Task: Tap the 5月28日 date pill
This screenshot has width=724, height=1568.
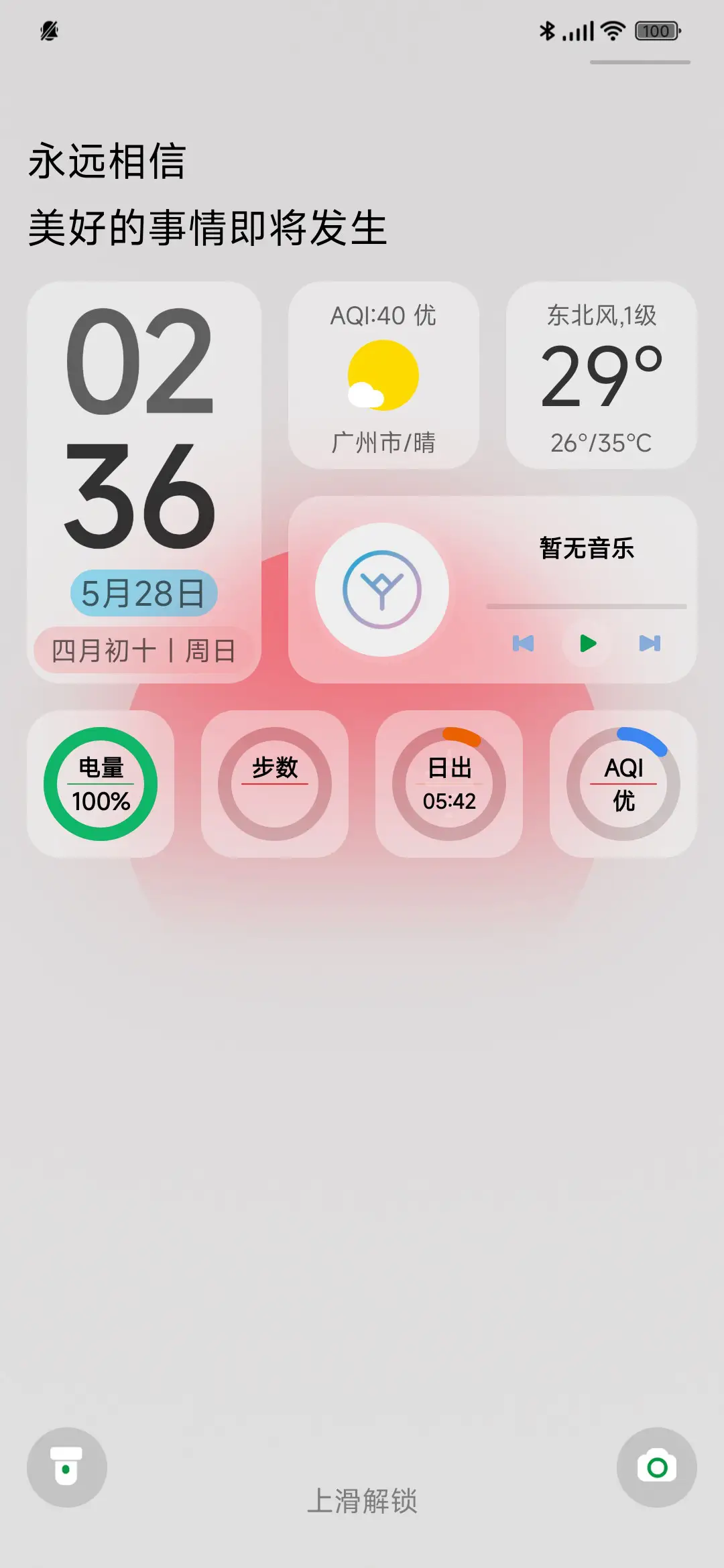Action: [143, 592]
